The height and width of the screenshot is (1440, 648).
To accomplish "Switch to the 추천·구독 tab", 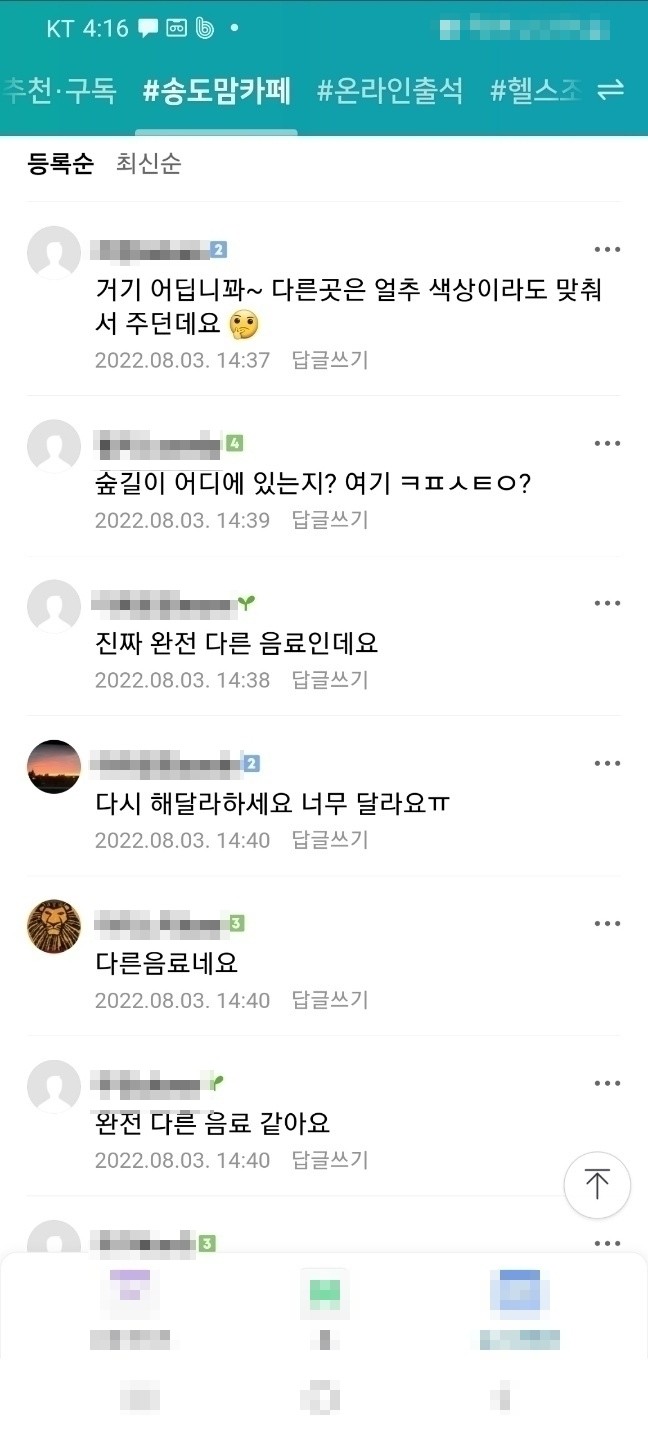I will [60, 91].
